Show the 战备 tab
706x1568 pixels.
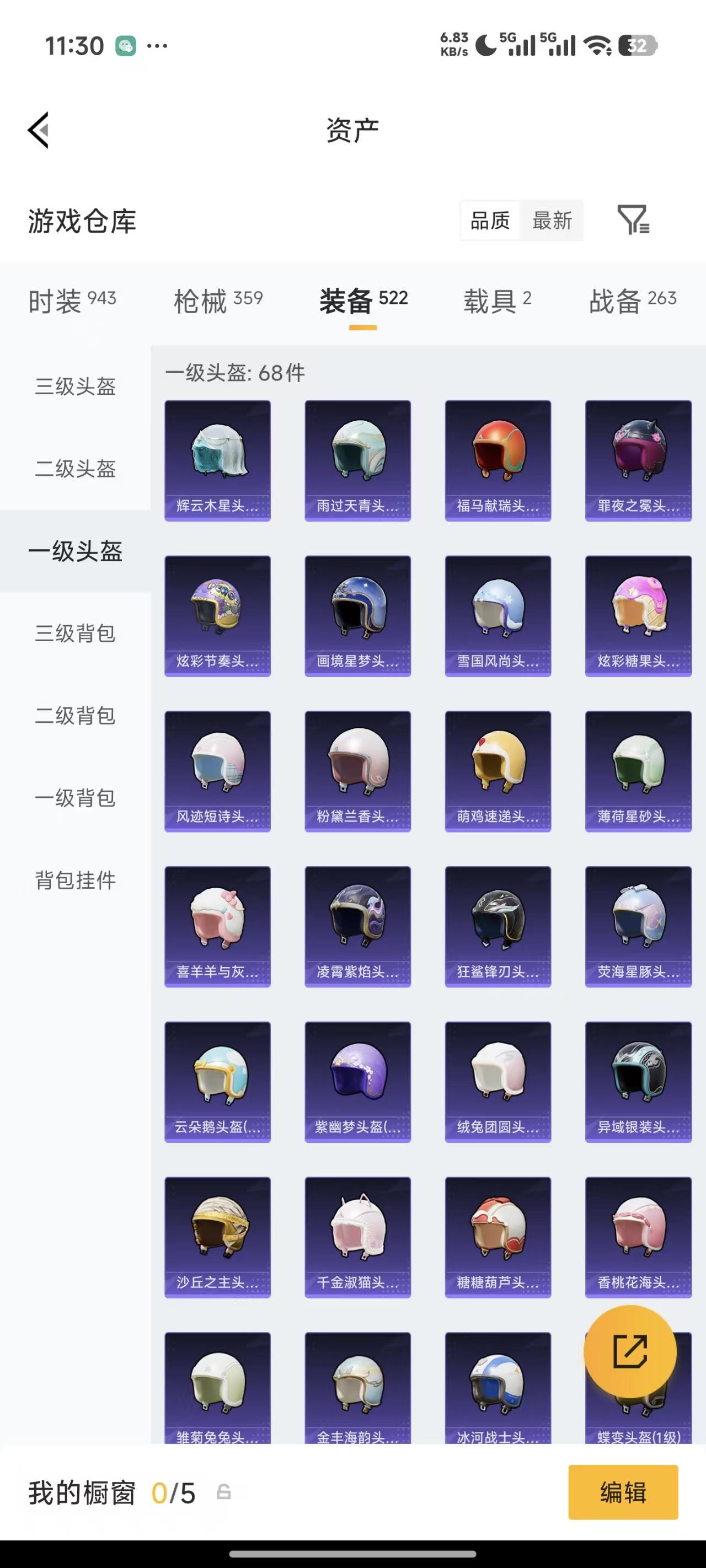(x=632, y=300)
